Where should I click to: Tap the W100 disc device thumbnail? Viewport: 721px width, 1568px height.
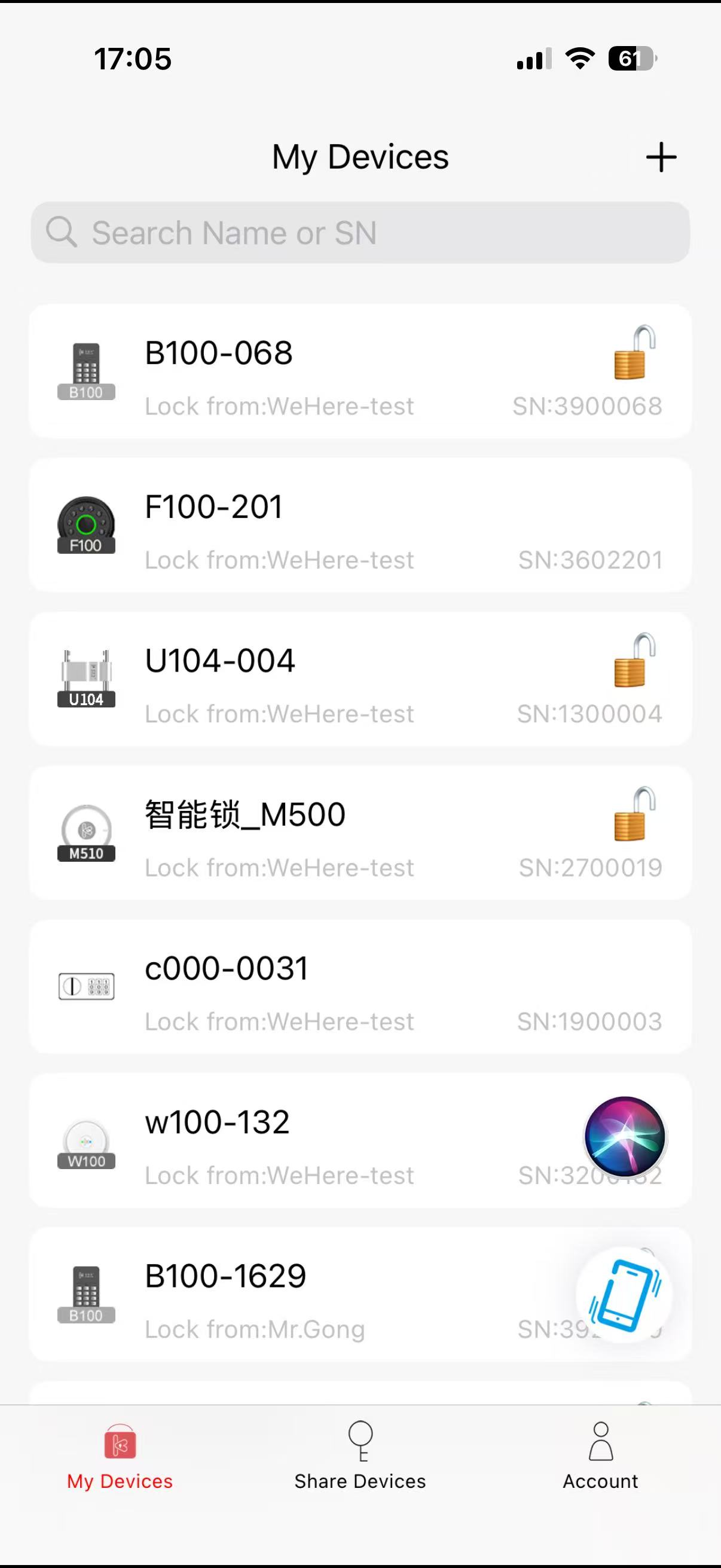point(85,1138)
